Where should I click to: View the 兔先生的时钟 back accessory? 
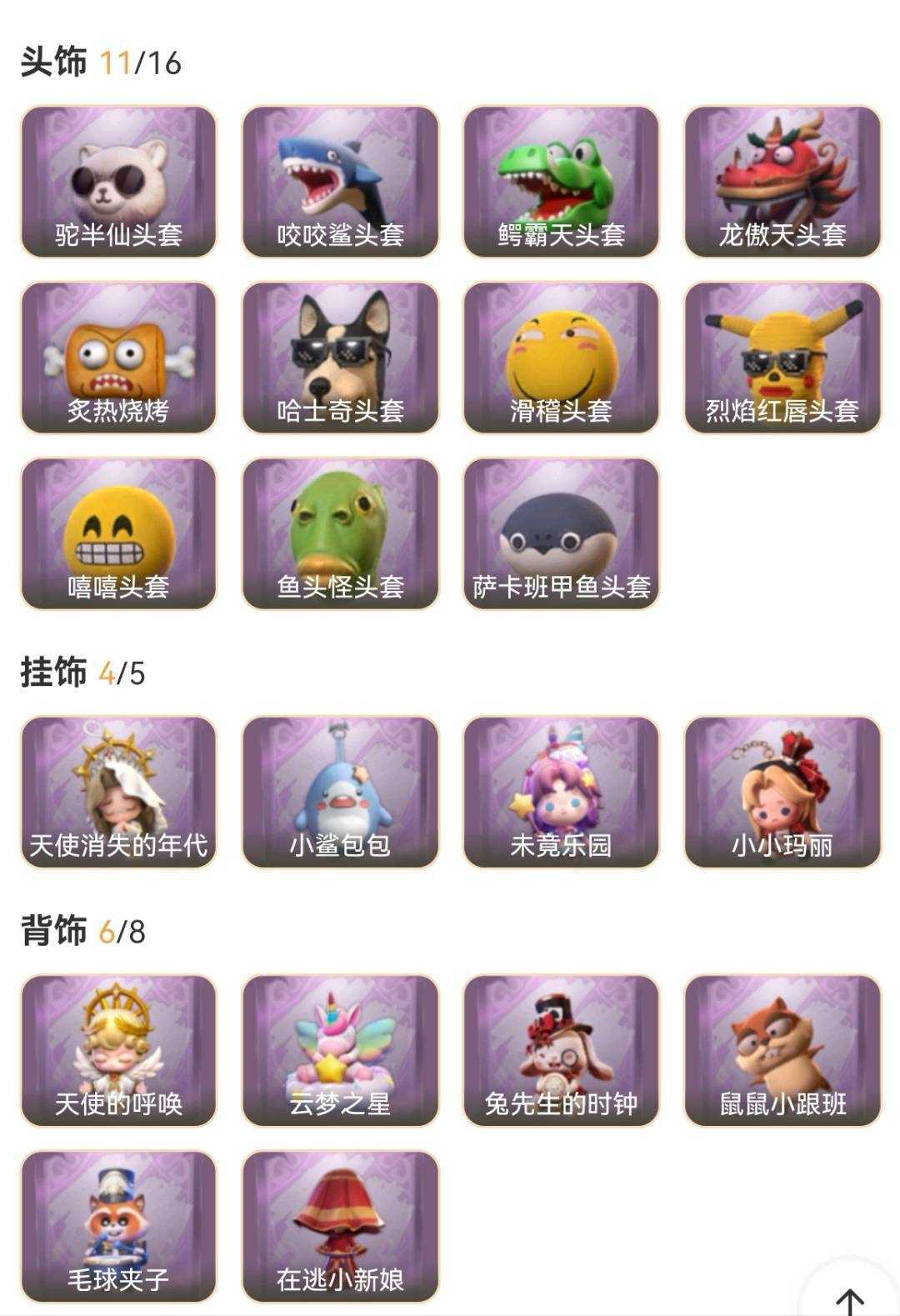(x=561, y=1050)
